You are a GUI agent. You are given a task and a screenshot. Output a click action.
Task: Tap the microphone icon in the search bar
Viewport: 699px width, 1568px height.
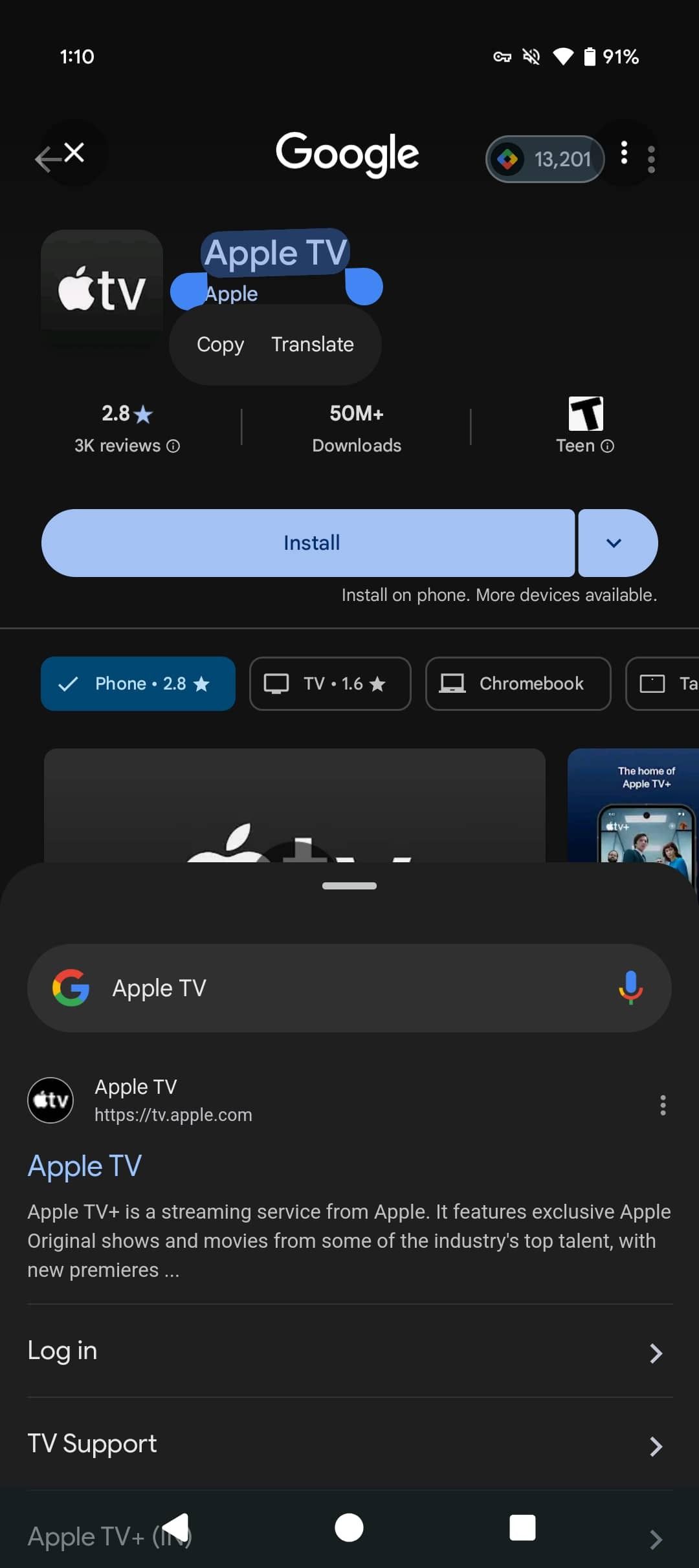point(631,988)
